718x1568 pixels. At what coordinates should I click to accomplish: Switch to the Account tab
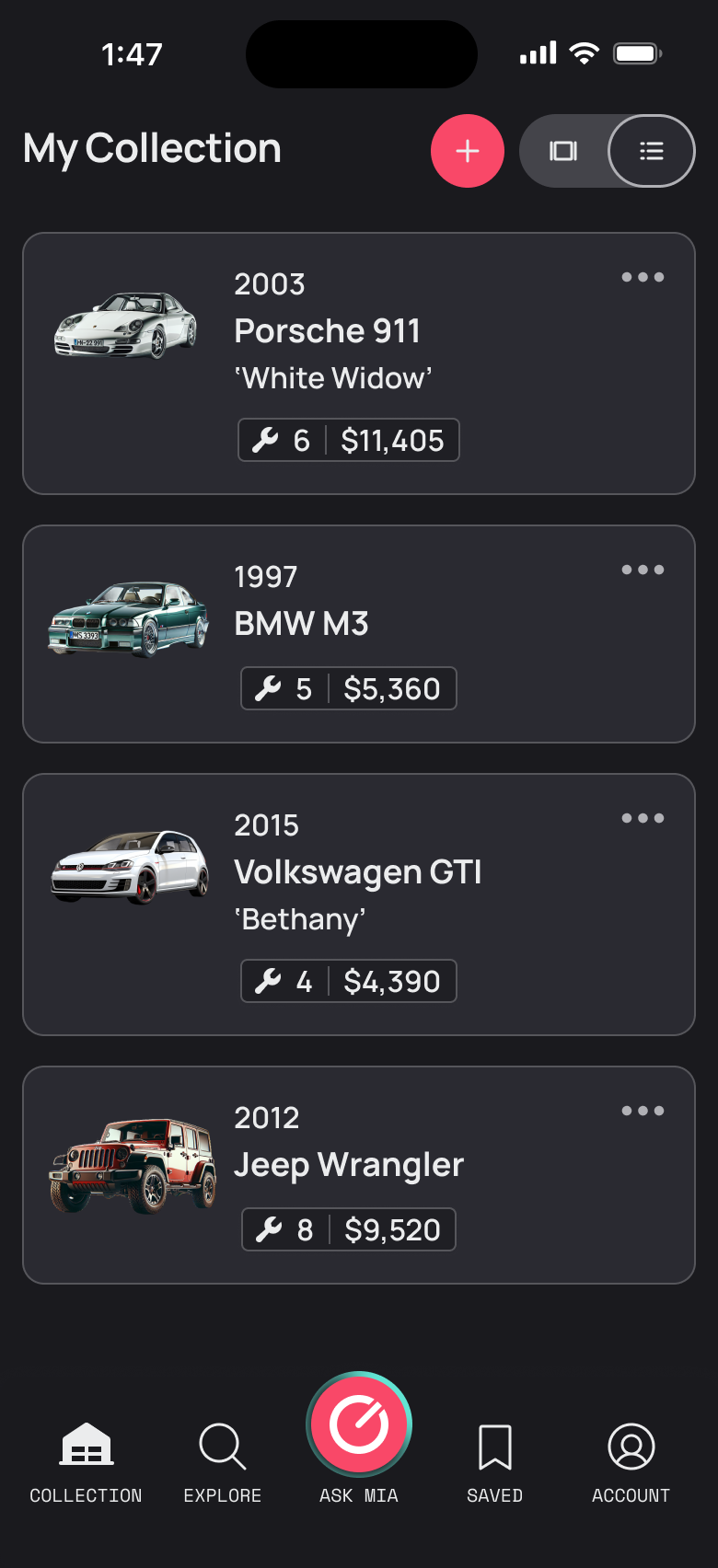tap(631, 1463)
